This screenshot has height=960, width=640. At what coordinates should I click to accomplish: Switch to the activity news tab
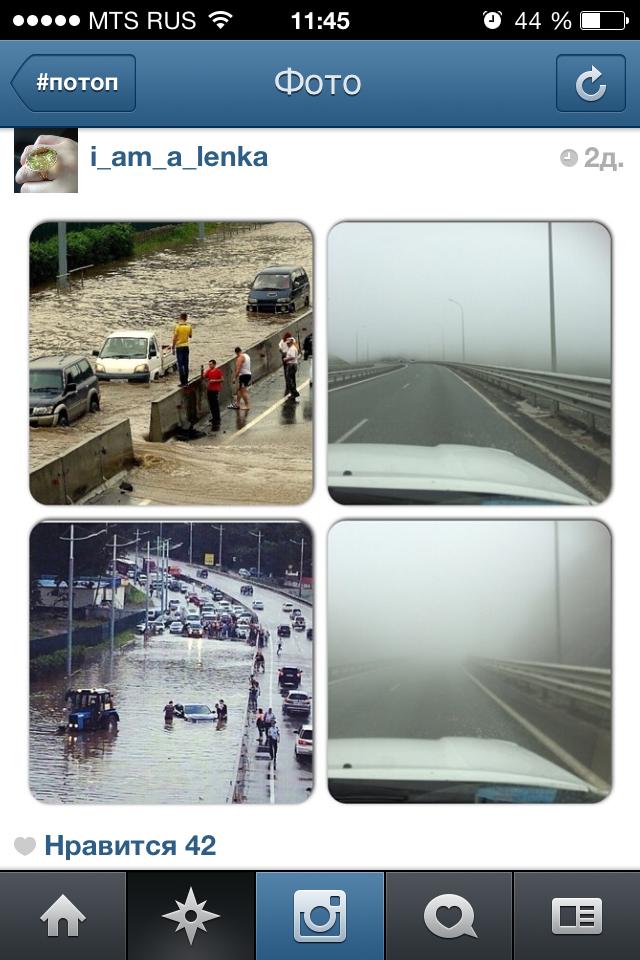pyautogui.click(x=448, y=916)
